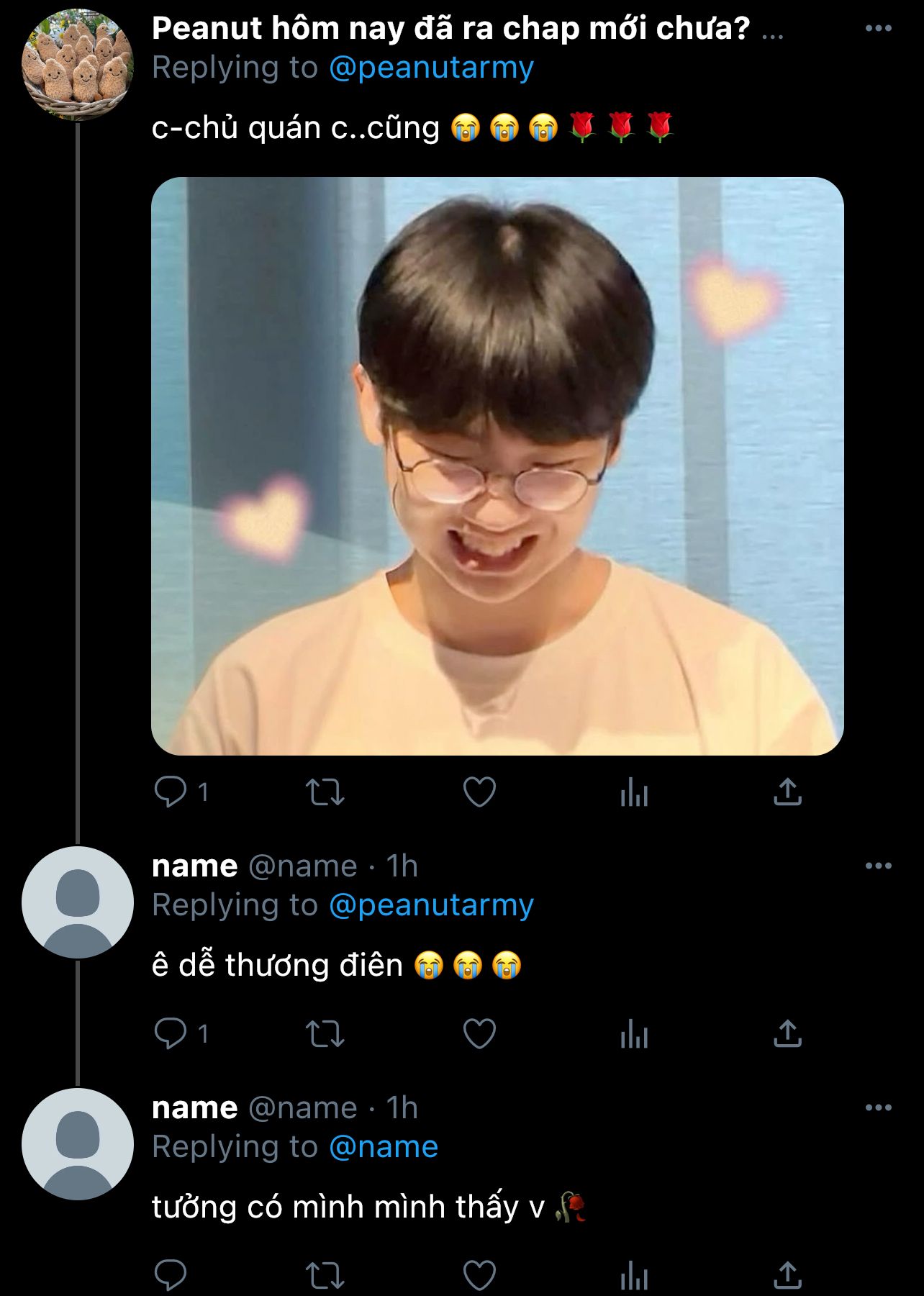Reply to the "c-chủ quán" tweet

pyautogui.click(x=171, y=792)
